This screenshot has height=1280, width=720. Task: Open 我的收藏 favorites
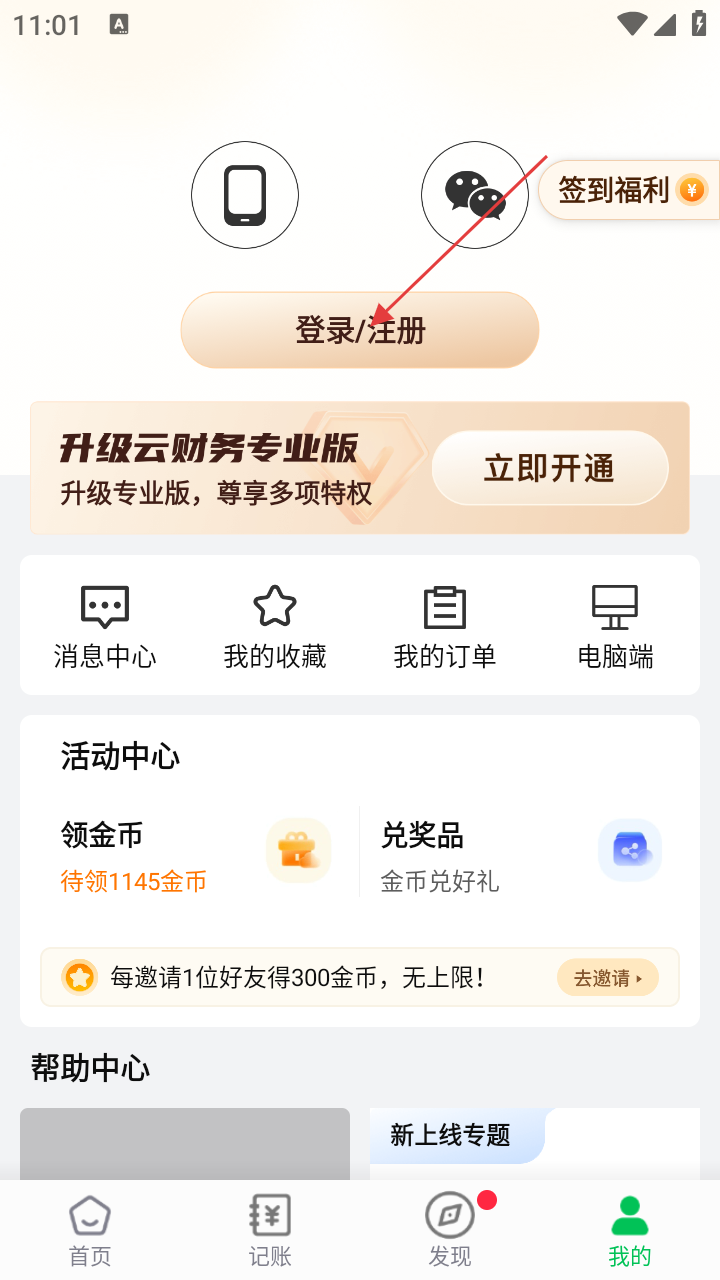[275, 626]
